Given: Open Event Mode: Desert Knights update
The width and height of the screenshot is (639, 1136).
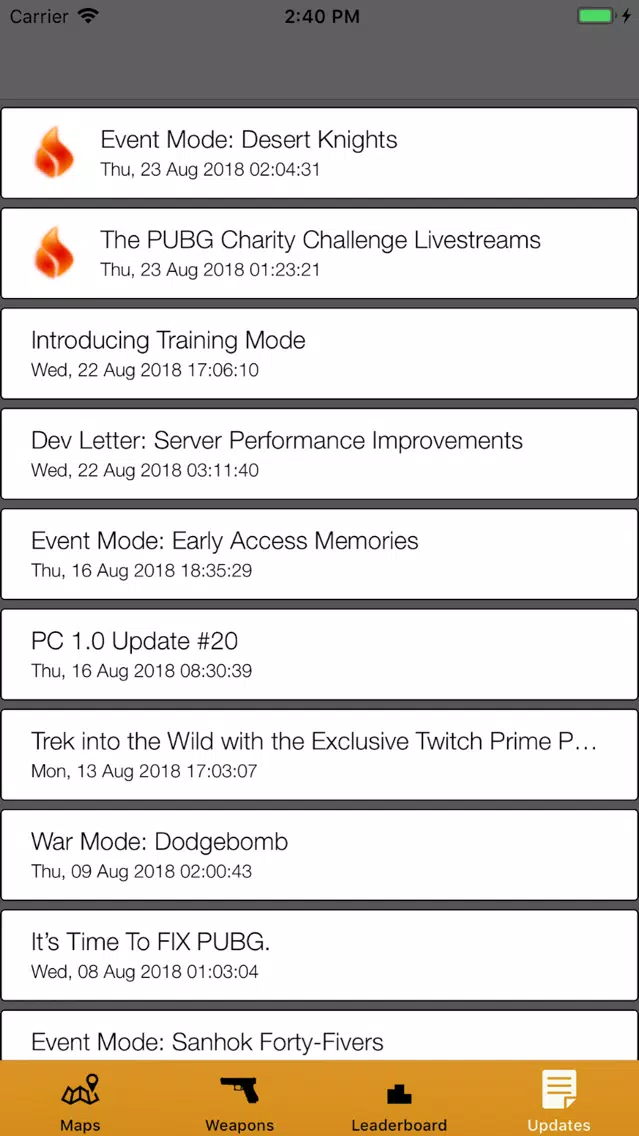Looking at the screenshot, I should click(319, 153).
